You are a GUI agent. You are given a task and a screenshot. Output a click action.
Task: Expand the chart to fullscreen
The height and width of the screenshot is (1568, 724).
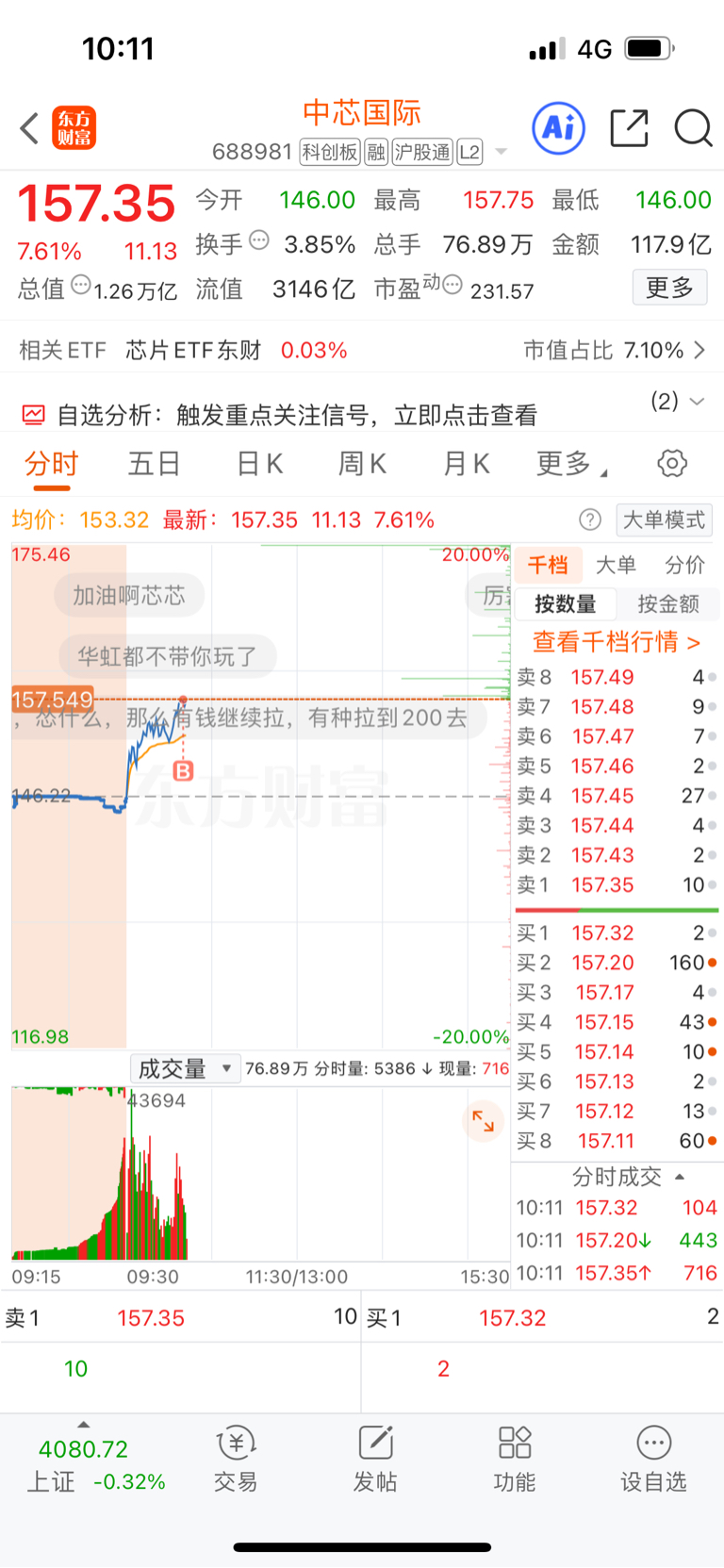coord(484,1121)
